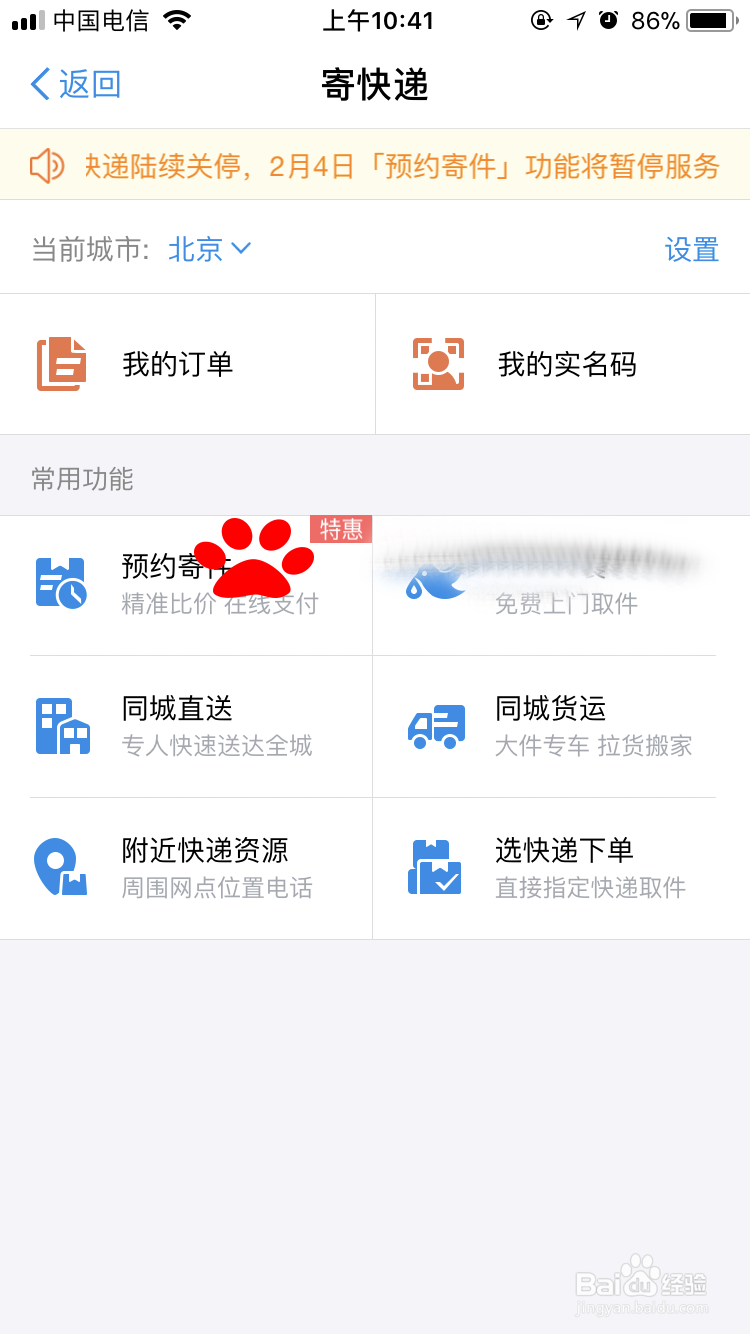750x1334 pixels.
Task: Open 选快递下单 via the checked parcel icon
Action: (x=437, y=868)
